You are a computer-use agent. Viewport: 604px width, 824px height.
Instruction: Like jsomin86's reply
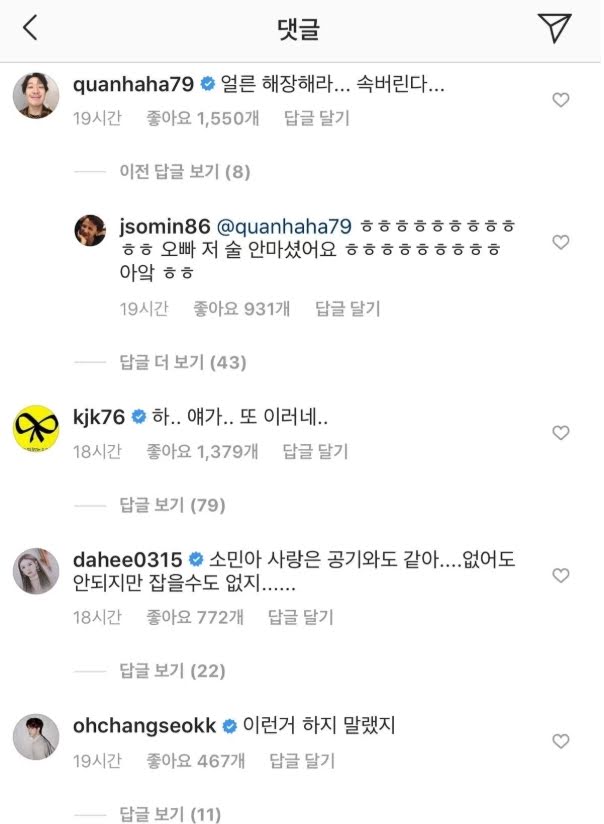561,242
